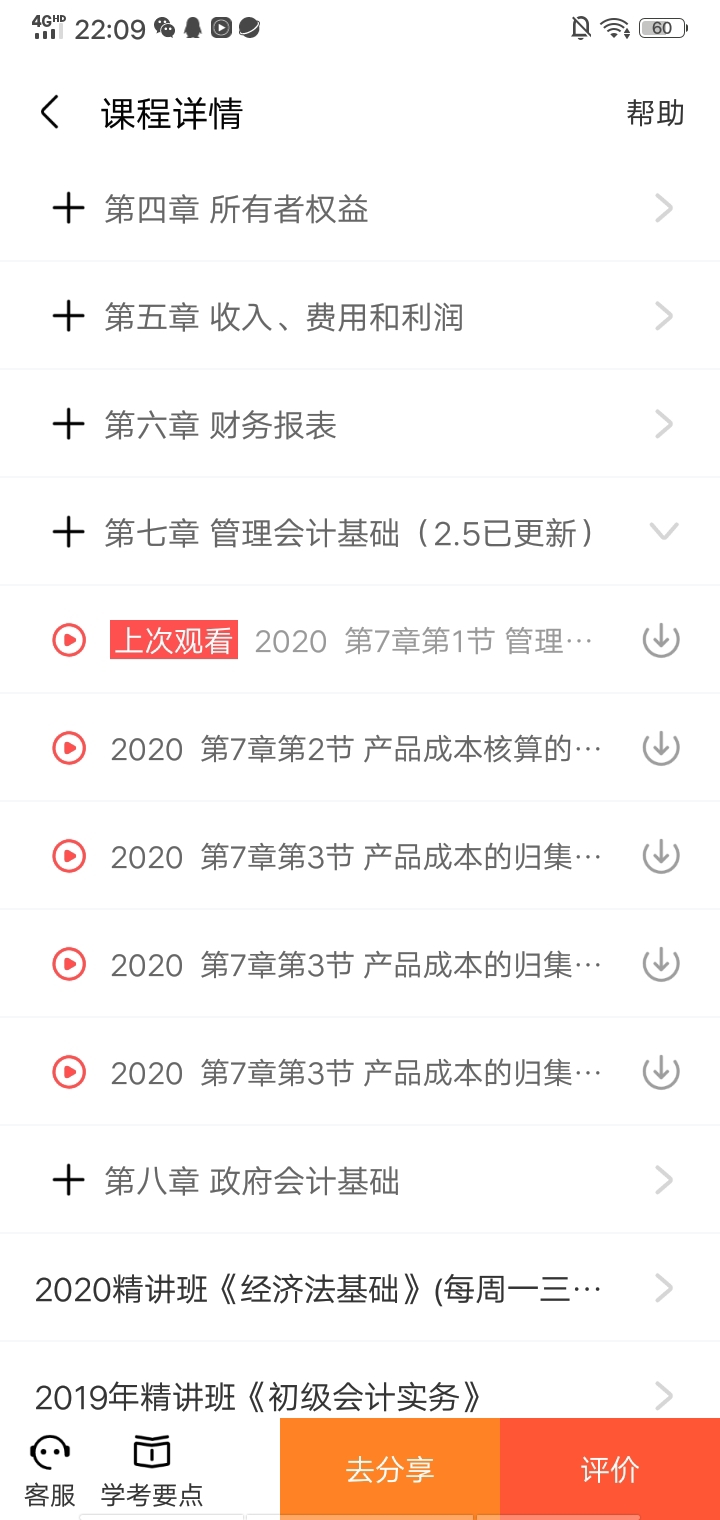Screen dimensions: 720x1520
Task: Tap the 去分享 share button
Action: click(390, 1469)
